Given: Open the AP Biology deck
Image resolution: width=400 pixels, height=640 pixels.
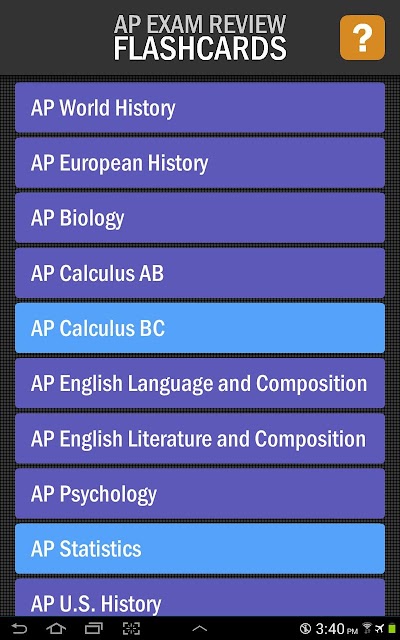Looking at the screenshot, I should [x=200, y=218].
